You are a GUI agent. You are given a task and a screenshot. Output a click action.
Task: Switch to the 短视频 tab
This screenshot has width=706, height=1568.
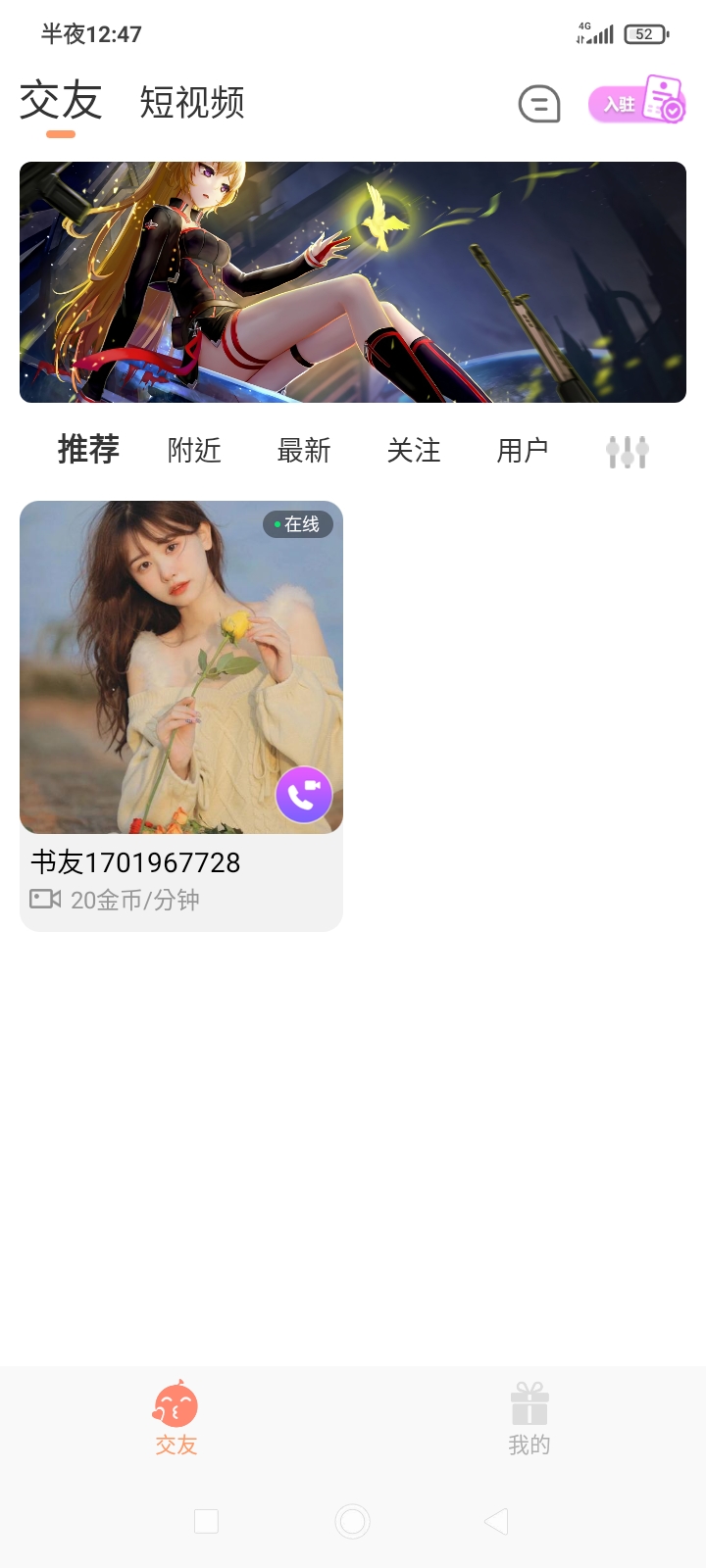[x=190, y=103]
